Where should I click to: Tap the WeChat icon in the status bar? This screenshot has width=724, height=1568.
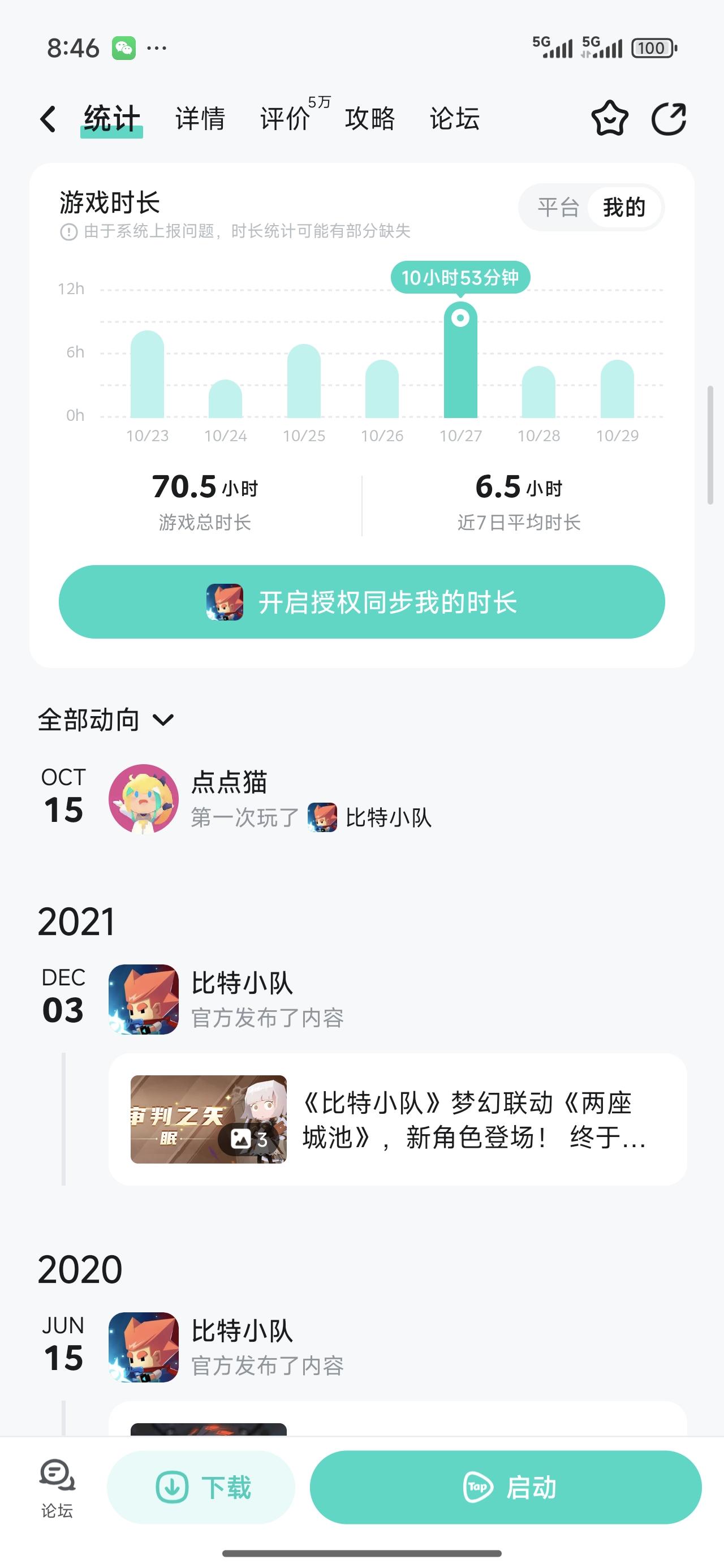(x=124, y=48)
